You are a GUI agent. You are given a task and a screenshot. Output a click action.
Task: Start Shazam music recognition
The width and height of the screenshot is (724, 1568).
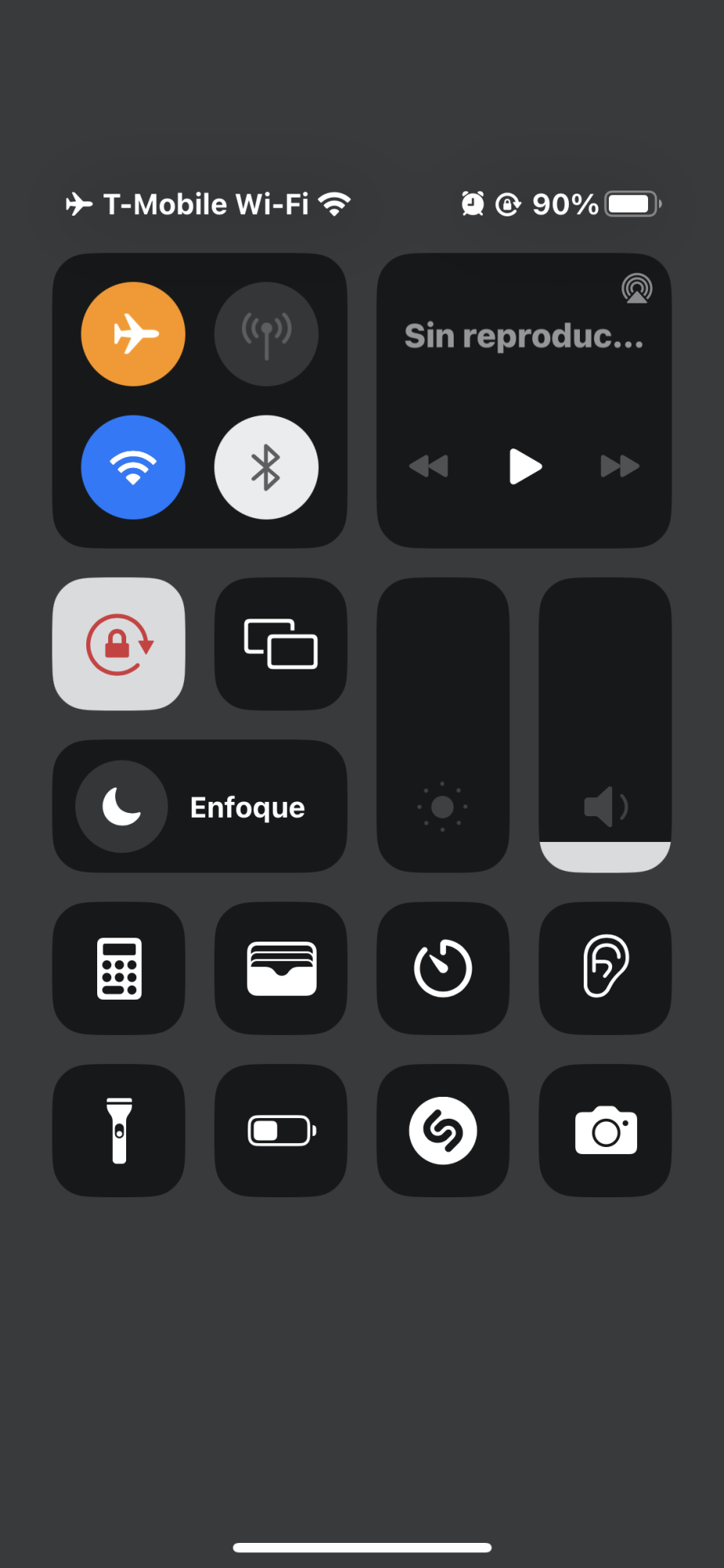pos(443,1131)
